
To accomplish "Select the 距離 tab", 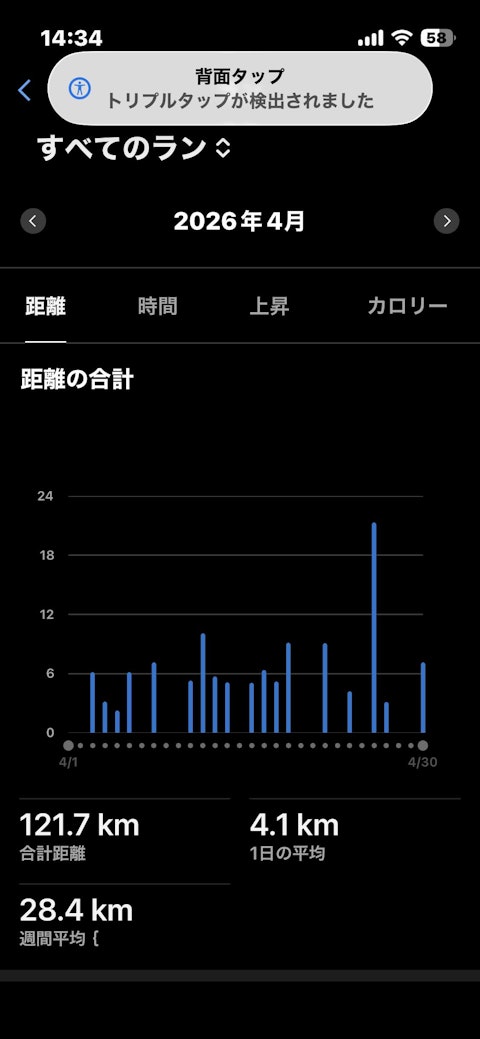I will [x=46, y=306].
